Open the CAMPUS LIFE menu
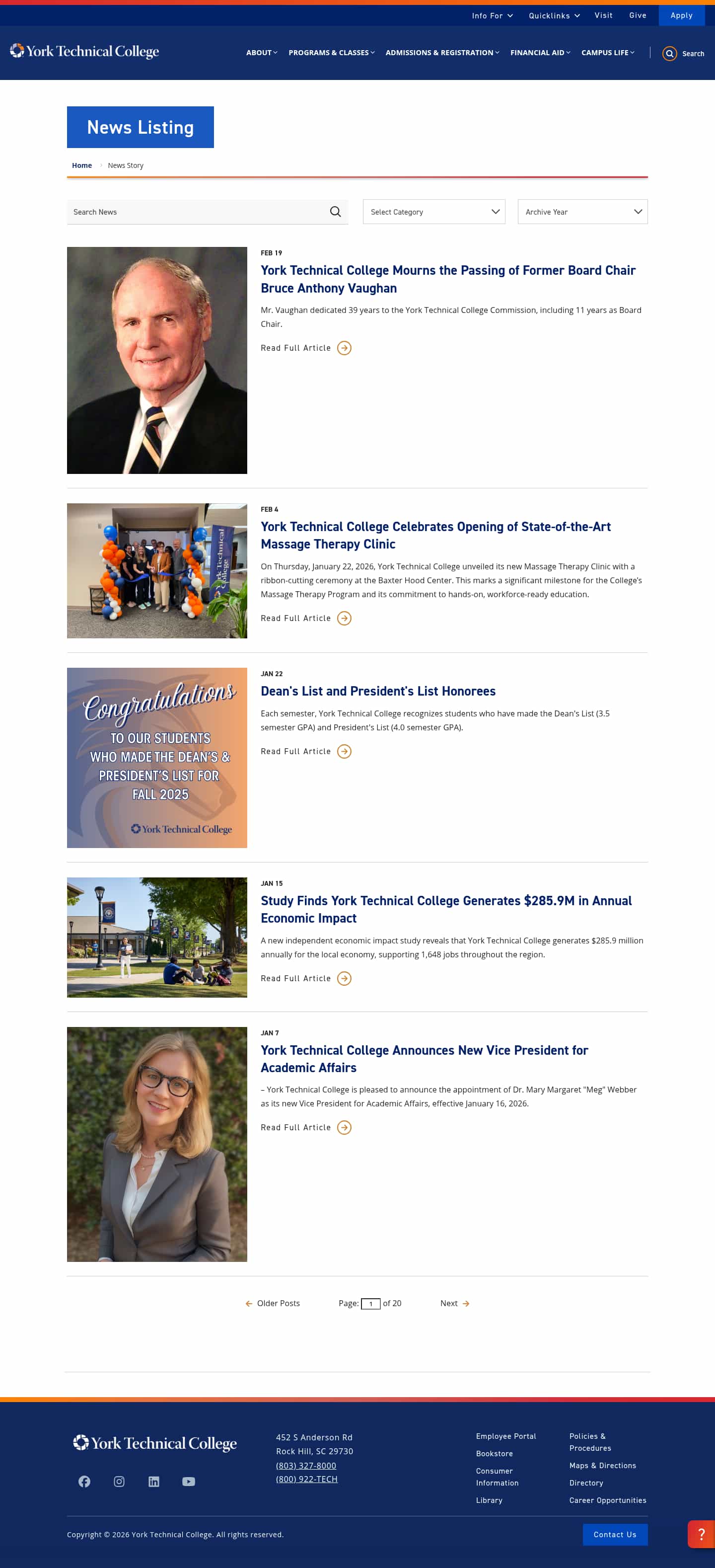This screenshot has width=715, height=1568. pyautogui.click(x=606, y=53)
